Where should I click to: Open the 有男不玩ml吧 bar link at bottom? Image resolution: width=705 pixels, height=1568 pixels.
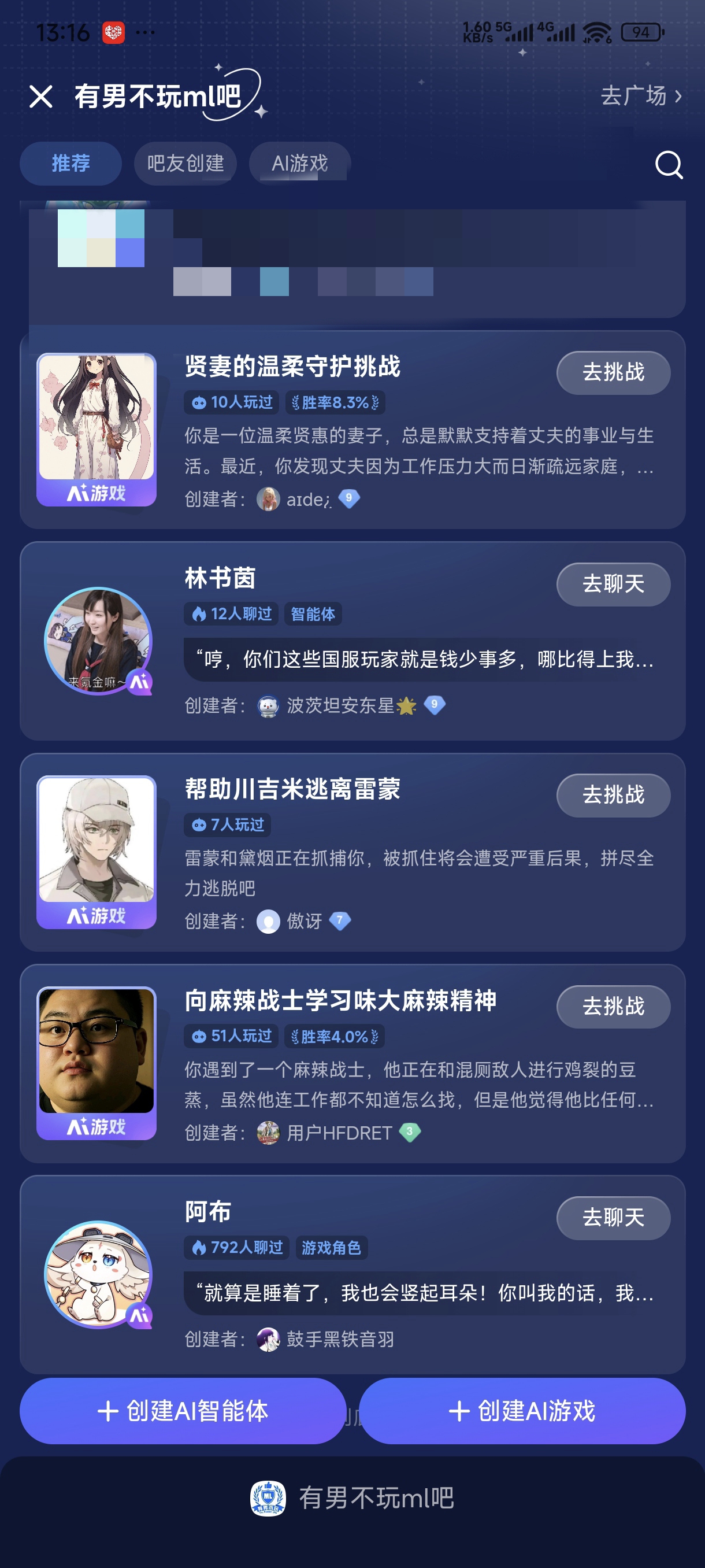(x=353, y=1497)
